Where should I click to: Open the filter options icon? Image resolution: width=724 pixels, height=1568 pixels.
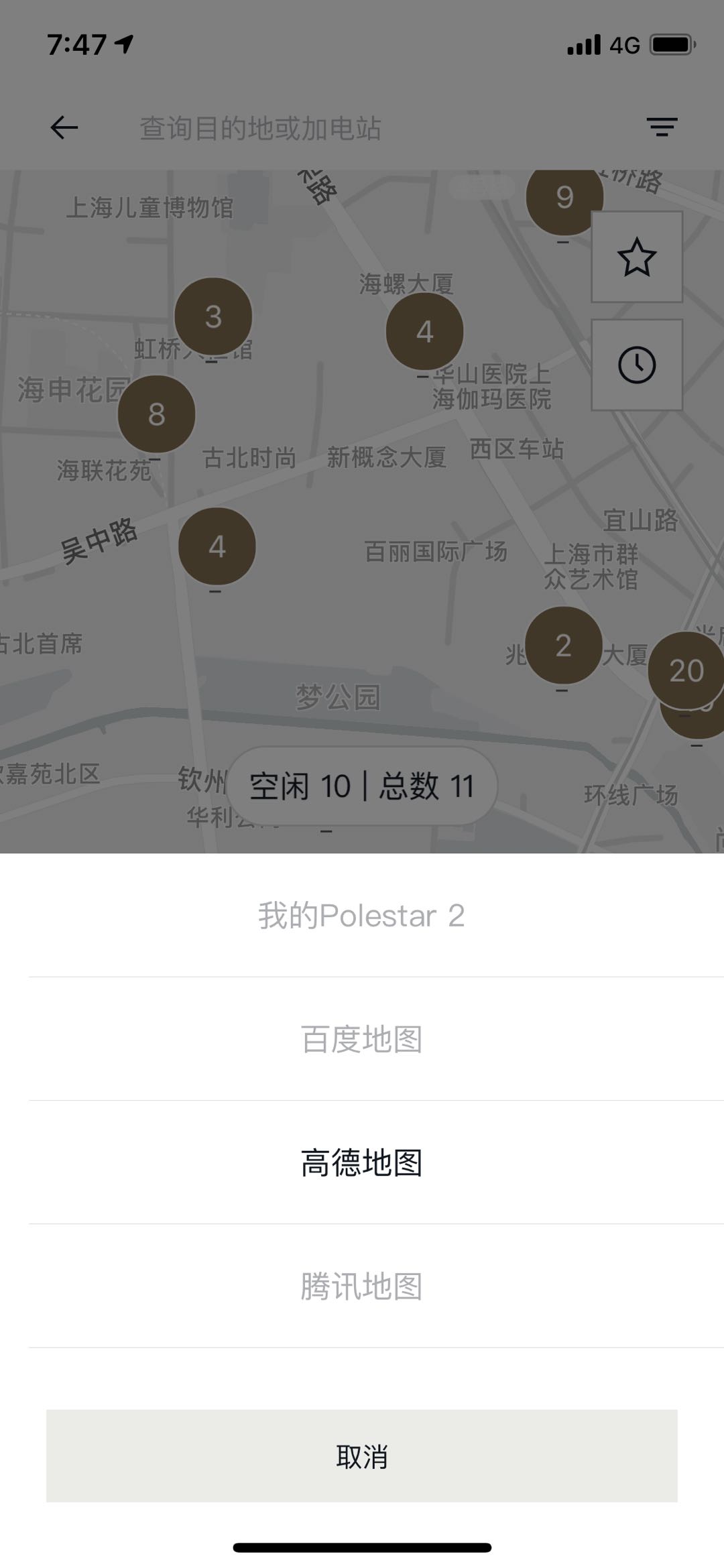tap(662, 127)
